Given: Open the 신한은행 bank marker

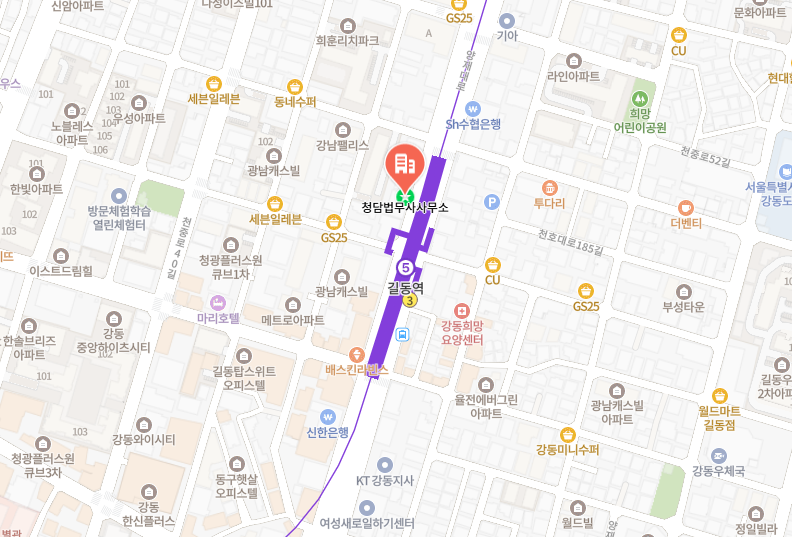Looking at the screenshot, I should tap(327, 416).
